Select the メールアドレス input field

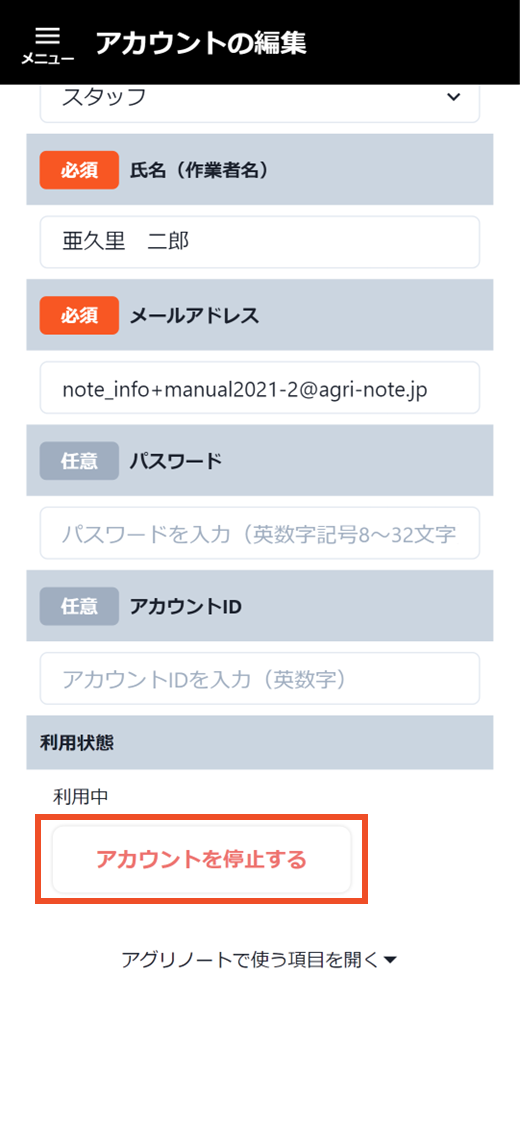pos(260,387)
